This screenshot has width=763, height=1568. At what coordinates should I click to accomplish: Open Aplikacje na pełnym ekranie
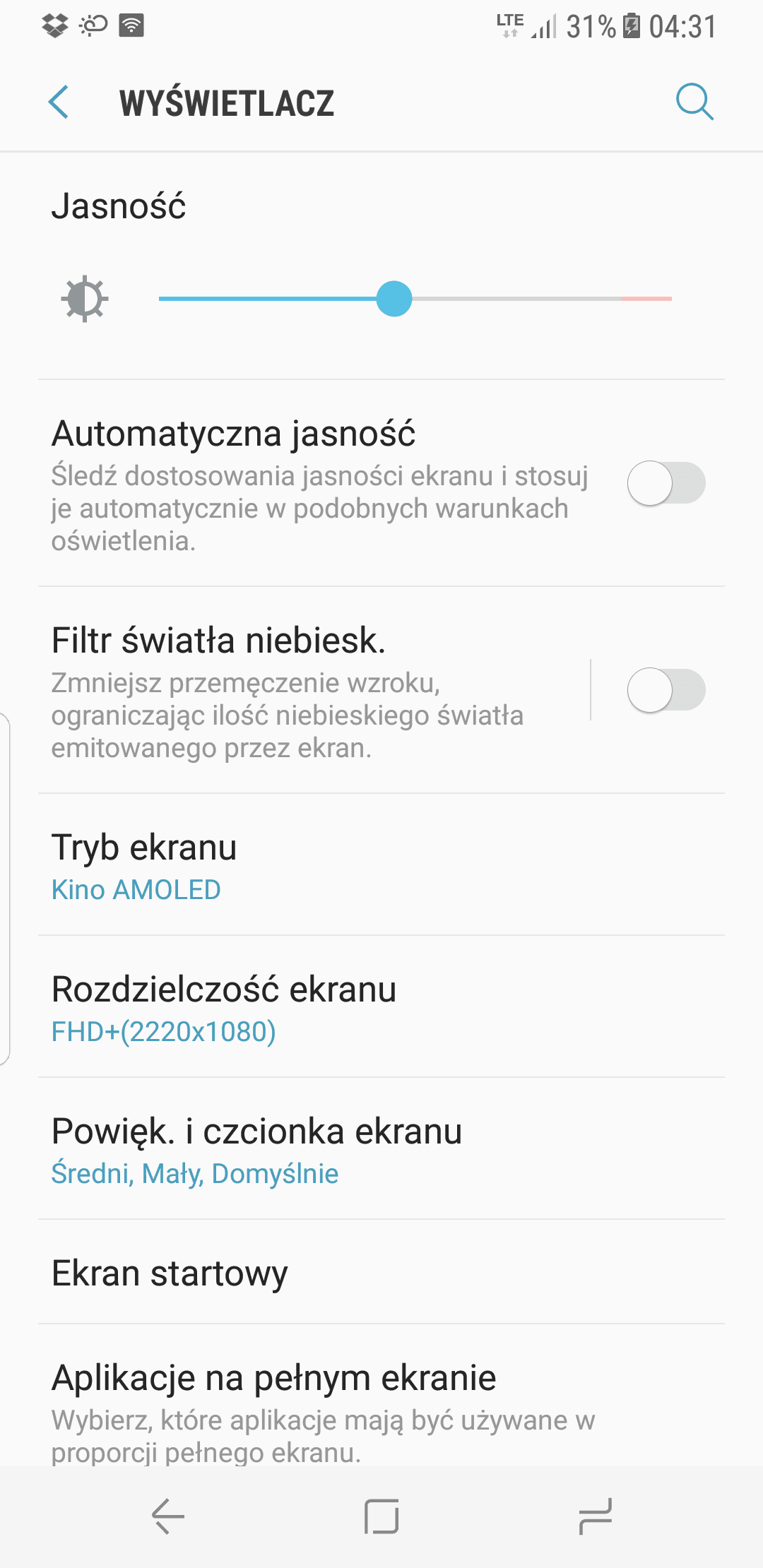[x=381, y=1396]
